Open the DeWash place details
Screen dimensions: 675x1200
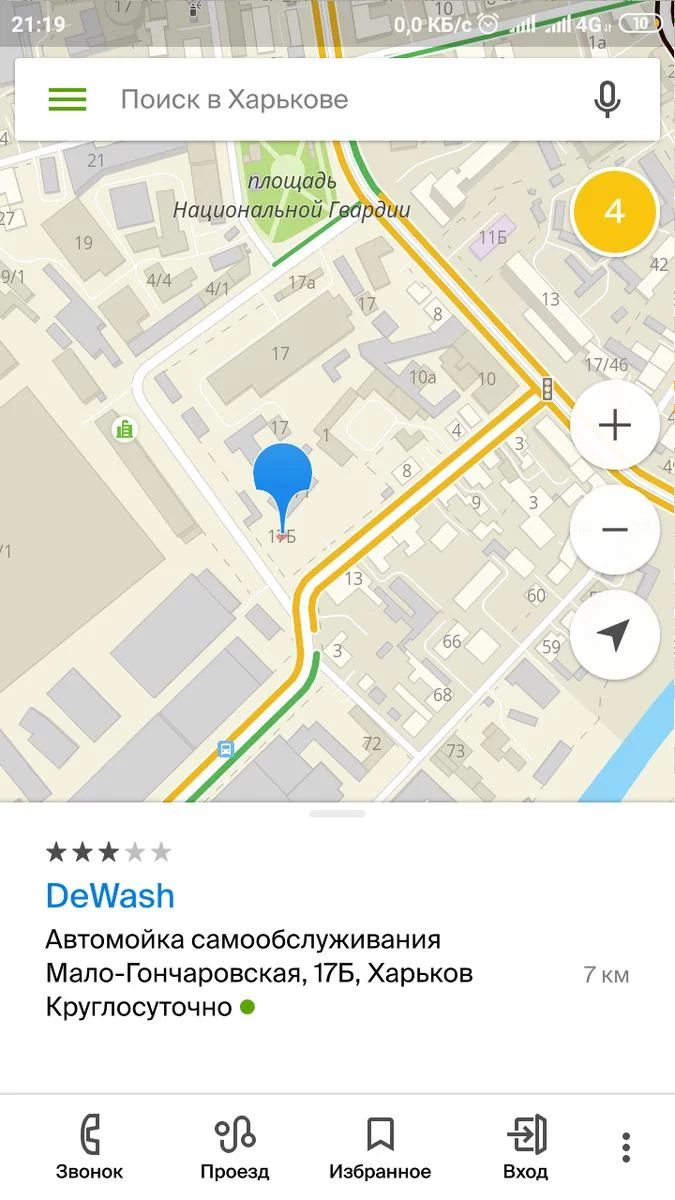point(110,895)
